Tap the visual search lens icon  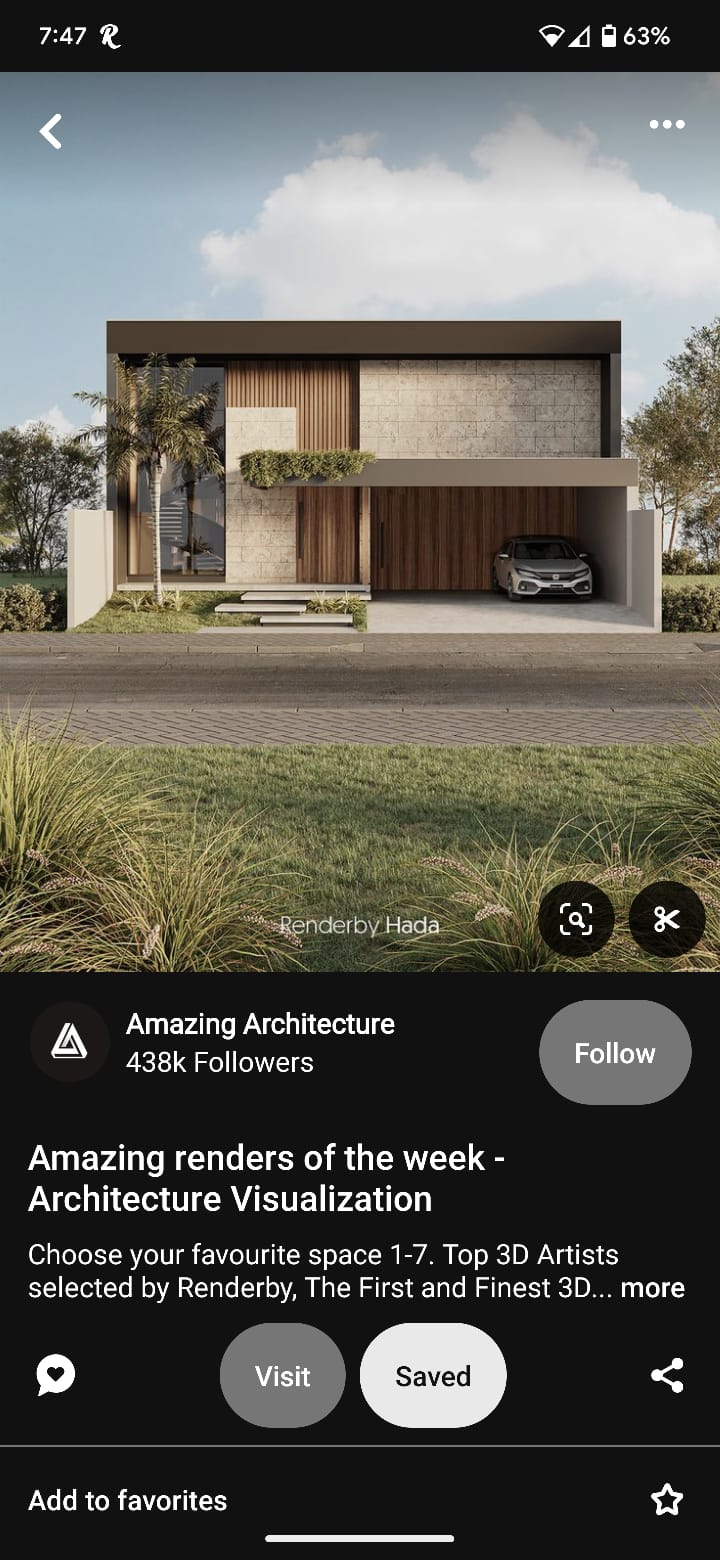[576, 919]
